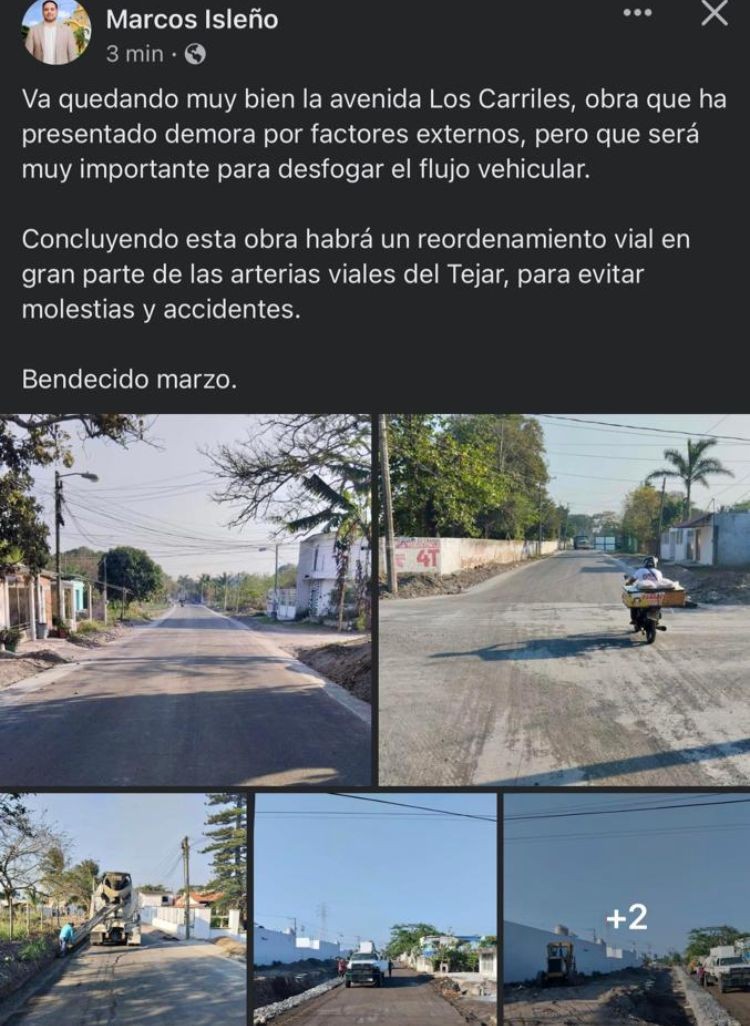The image size is (750, 1026).
Task: Dismiss the post with the X icon
Action: tap(714, 14)
